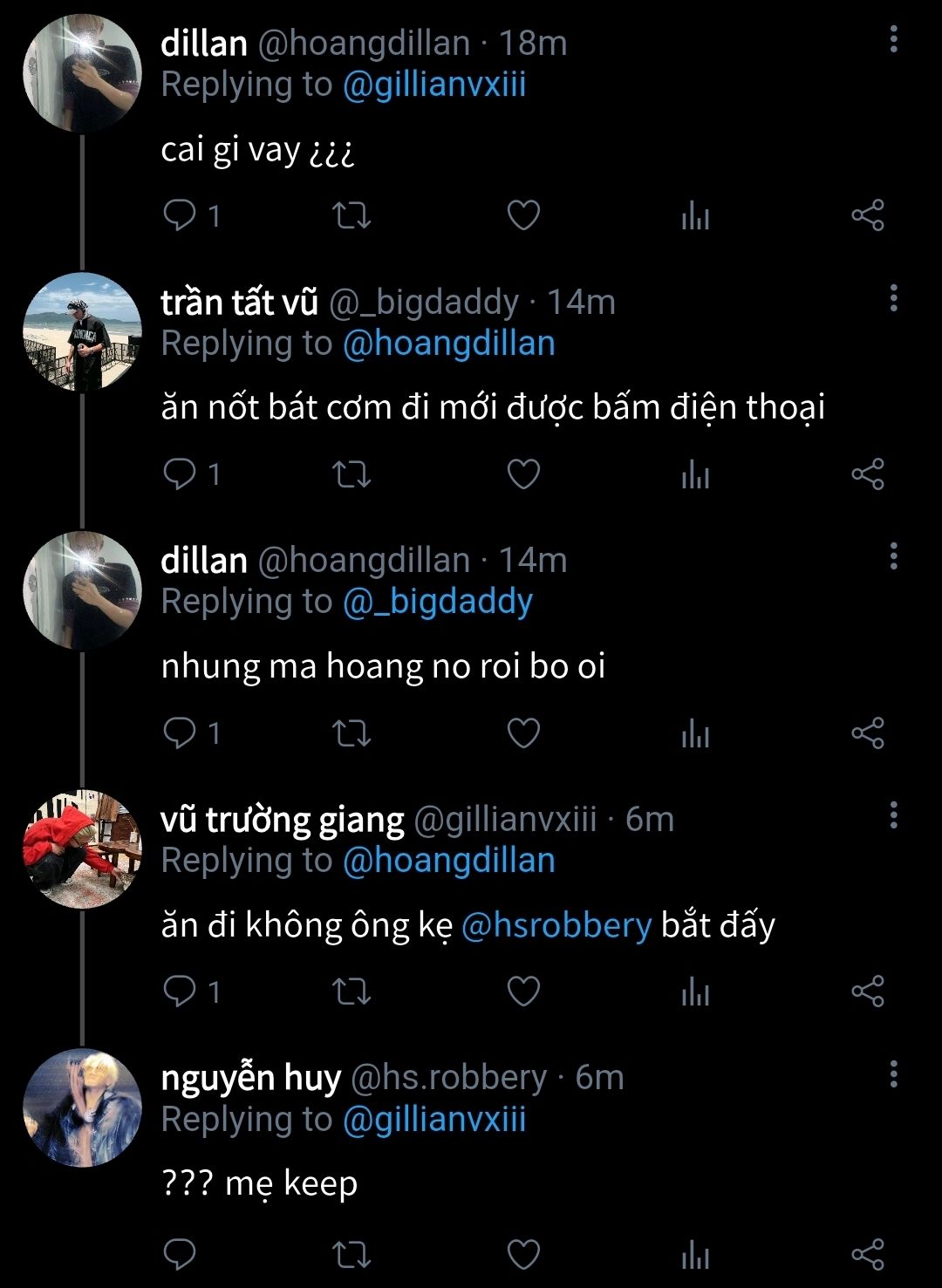Open trần tất vũ's profile avatar
942x1288 pixels.
coord(82,331)
